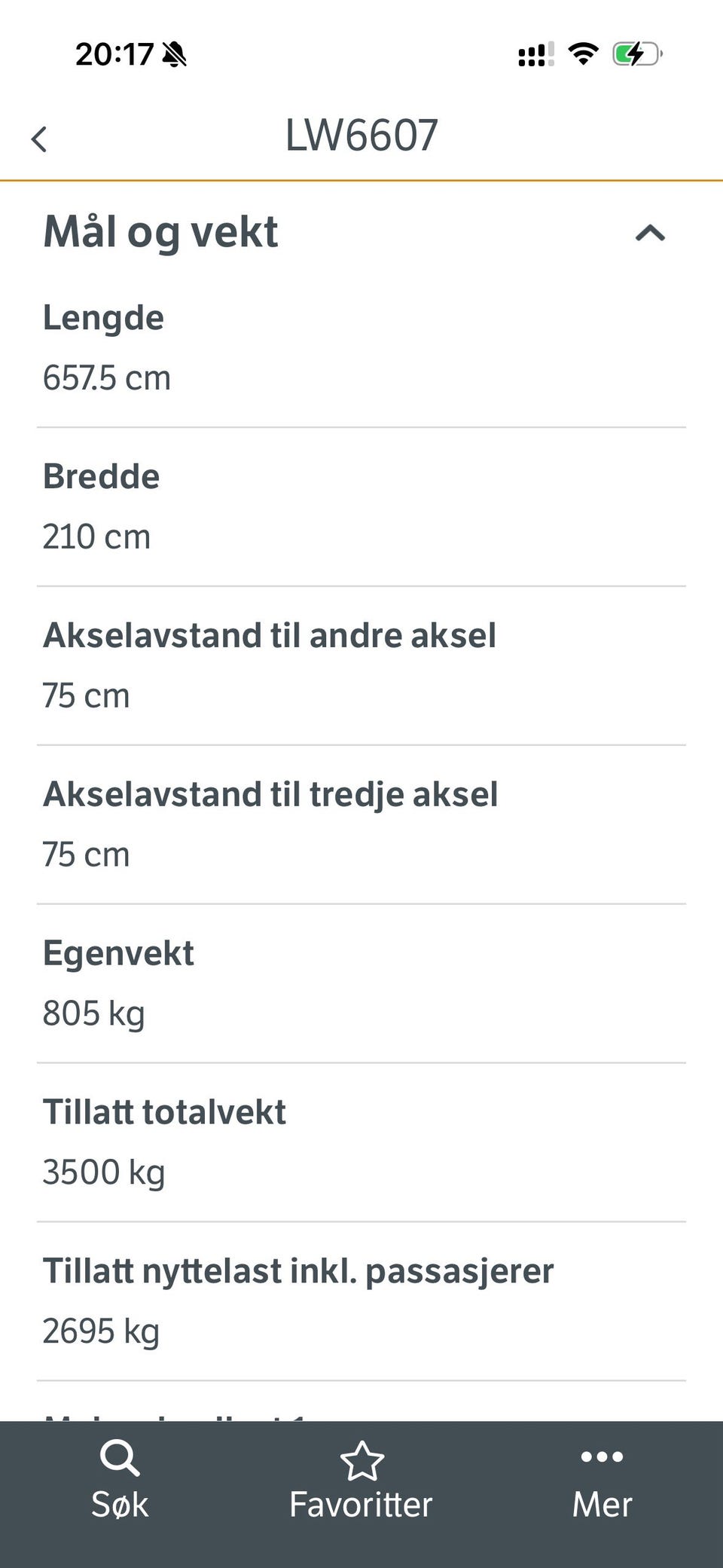This screenshot has width=723, height=1568.
Task: Tap the Wi-Fi icon in the status bar
Action: 581,53
